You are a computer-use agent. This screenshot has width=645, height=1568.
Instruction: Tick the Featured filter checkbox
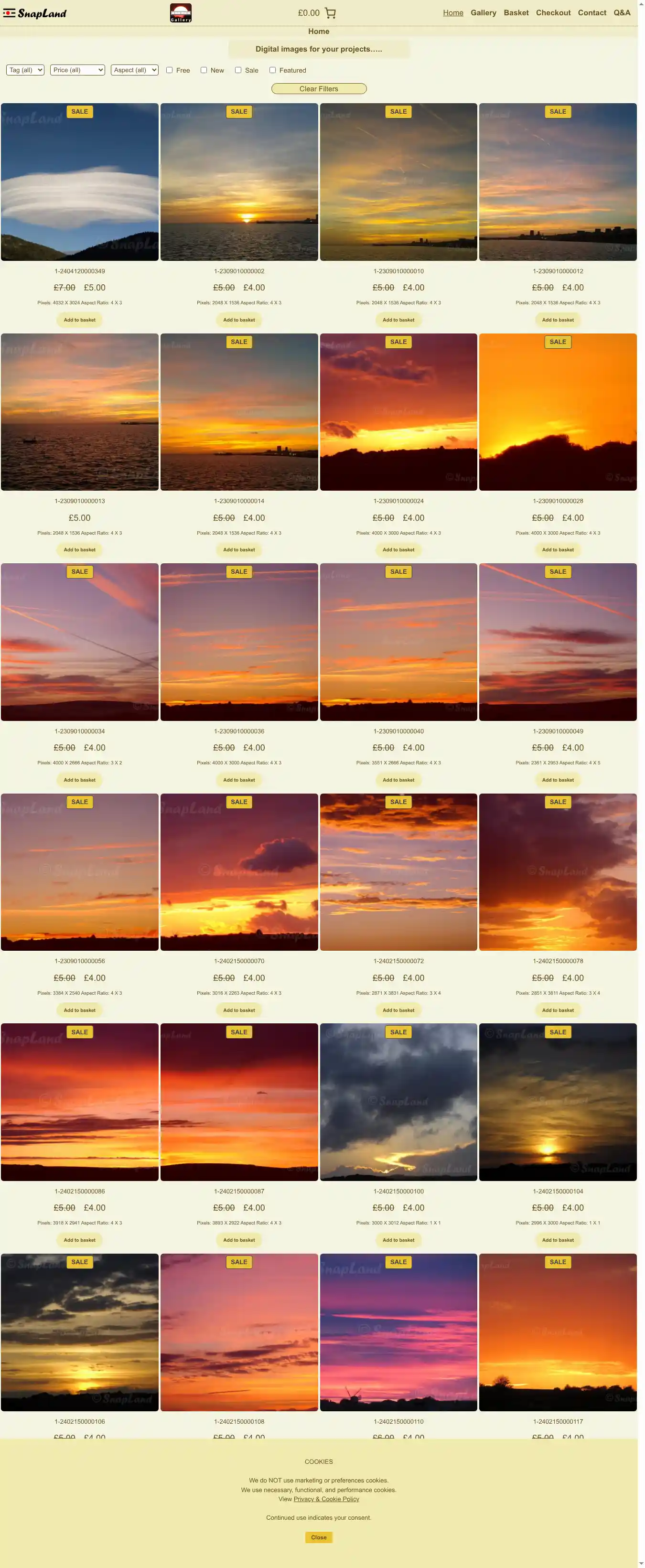coord(273,70)
